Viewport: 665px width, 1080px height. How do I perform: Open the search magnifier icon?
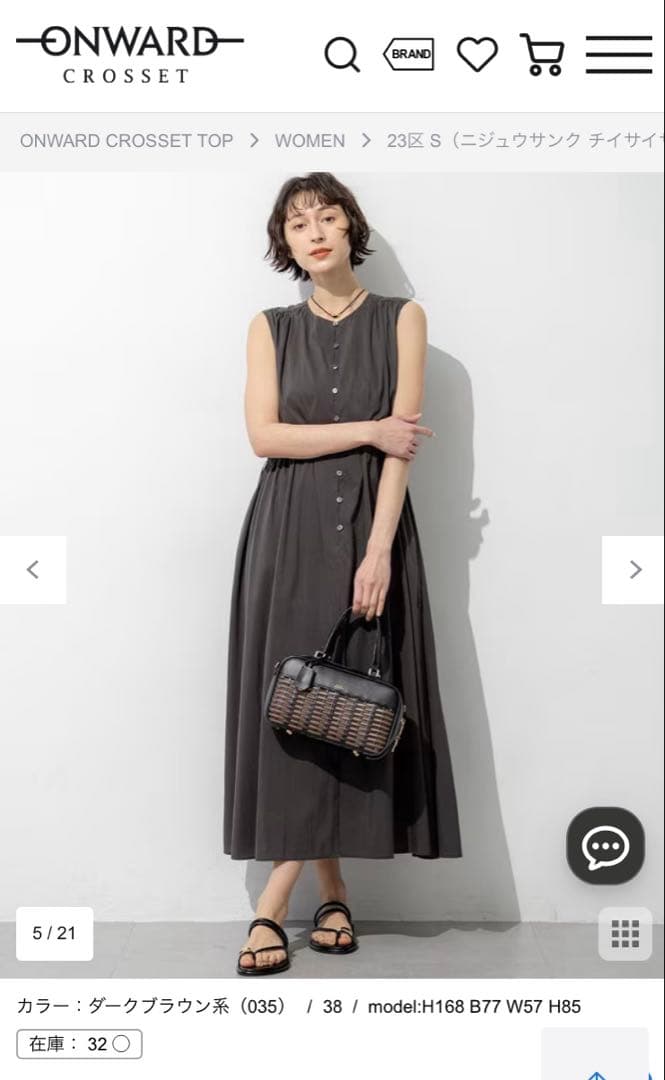[x=342, y=54]
